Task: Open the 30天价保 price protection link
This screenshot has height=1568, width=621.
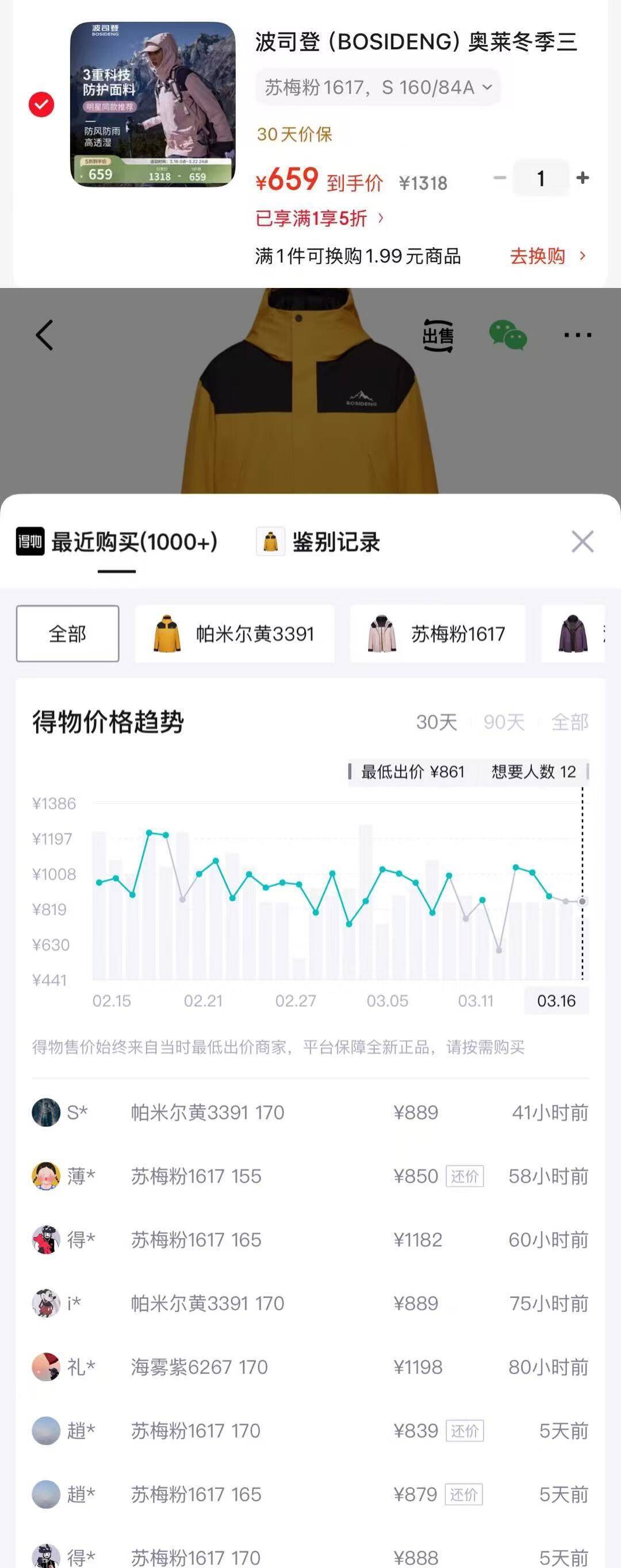Action: pos(293,135)
